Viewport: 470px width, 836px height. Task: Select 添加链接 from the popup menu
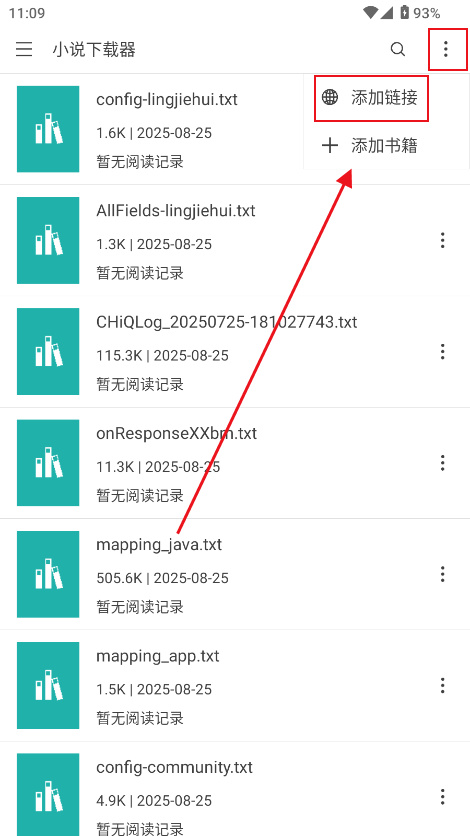coord(371,98)
